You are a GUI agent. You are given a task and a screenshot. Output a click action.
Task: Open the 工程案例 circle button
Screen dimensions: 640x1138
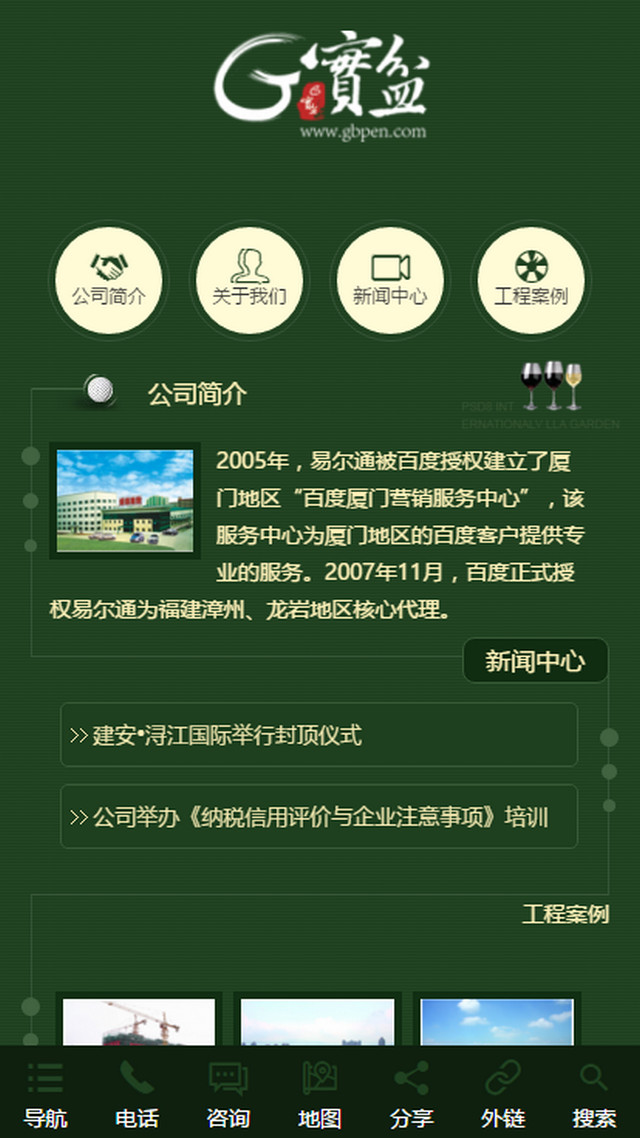tap(531, 280)
